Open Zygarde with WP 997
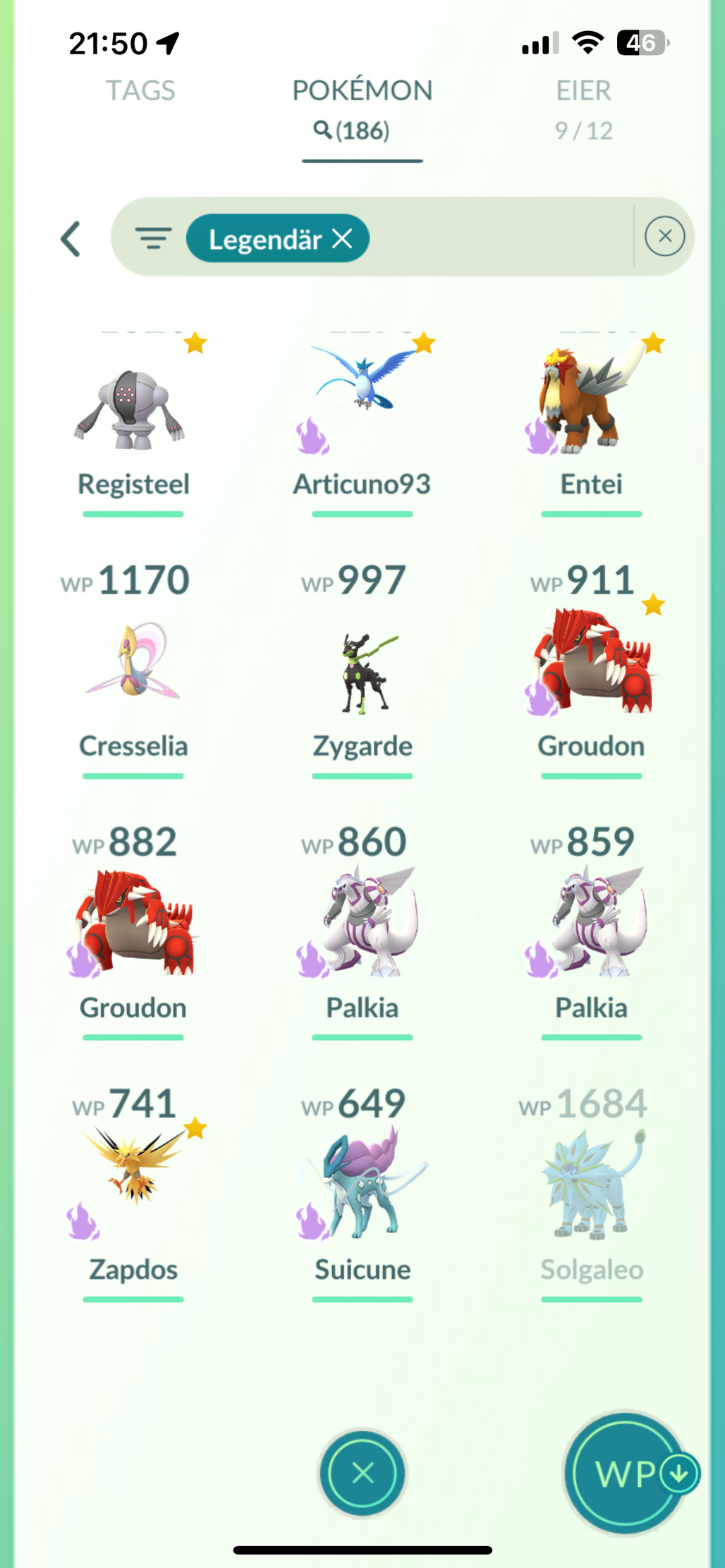725x1568 pixels. tap(362, 670)
